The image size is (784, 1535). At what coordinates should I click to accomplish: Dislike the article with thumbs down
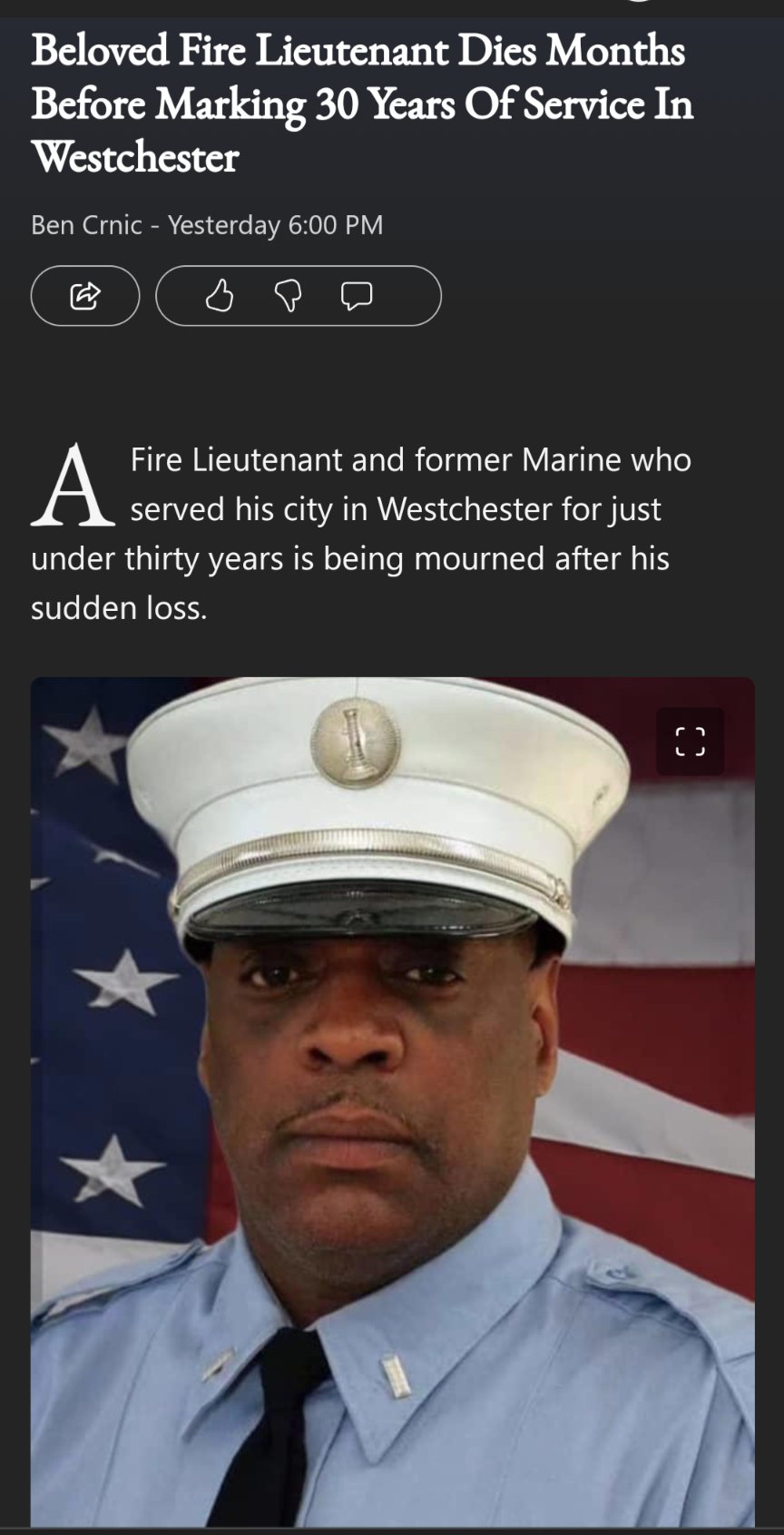[288, 296]
